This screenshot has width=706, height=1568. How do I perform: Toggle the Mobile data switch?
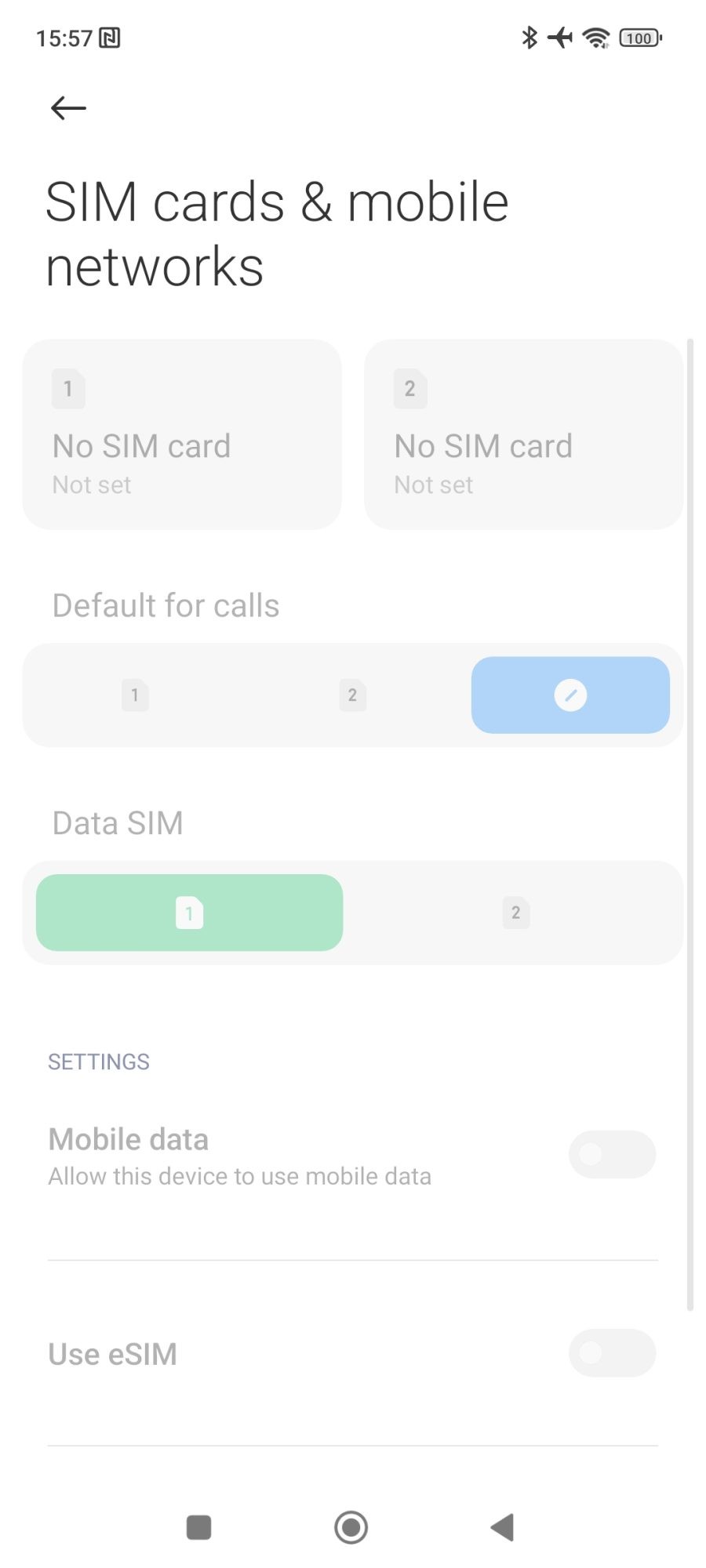tap(612, 1154)
